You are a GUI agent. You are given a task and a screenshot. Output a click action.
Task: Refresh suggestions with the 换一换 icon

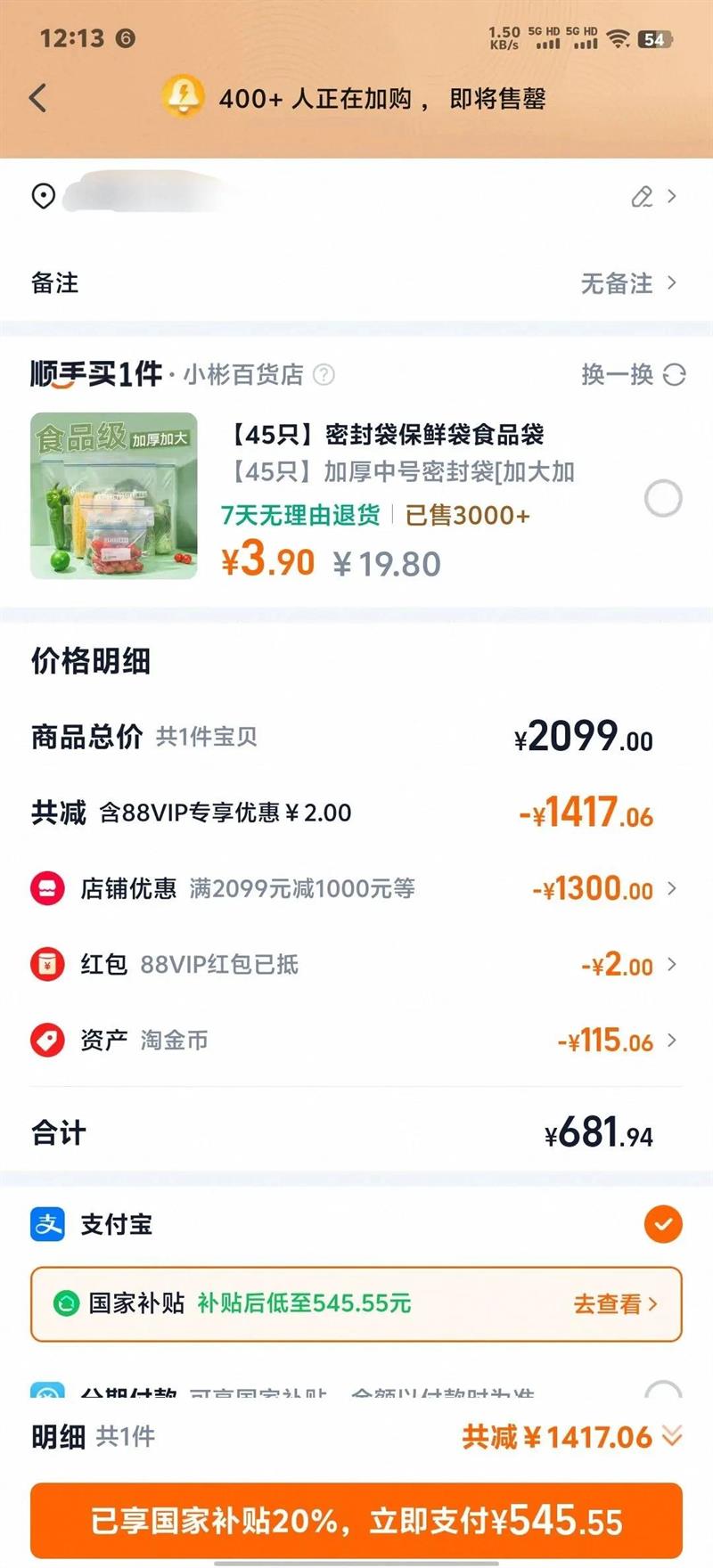[x=676, y=376]
